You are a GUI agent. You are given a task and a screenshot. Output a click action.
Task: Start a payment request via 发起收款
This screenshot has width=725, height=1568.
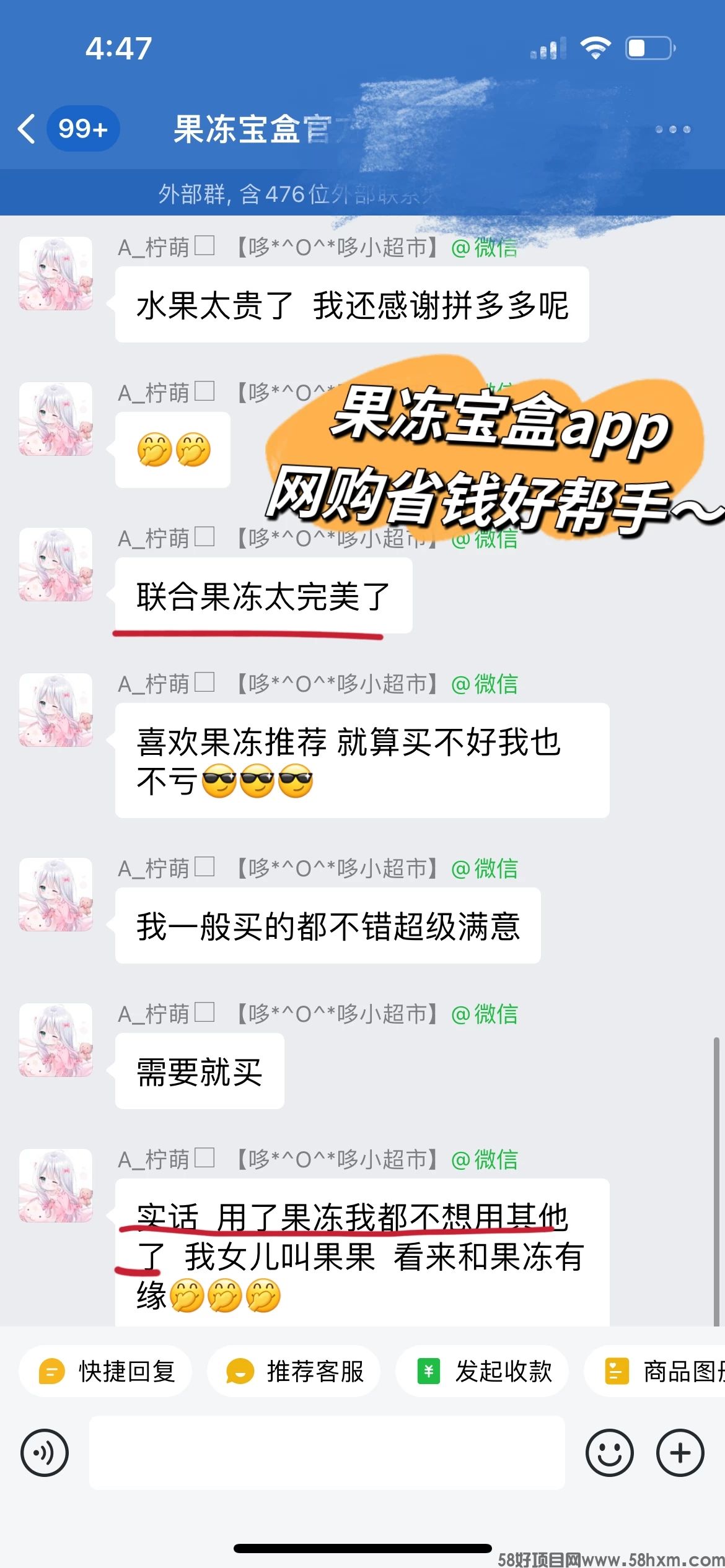tap(482, 1371)
